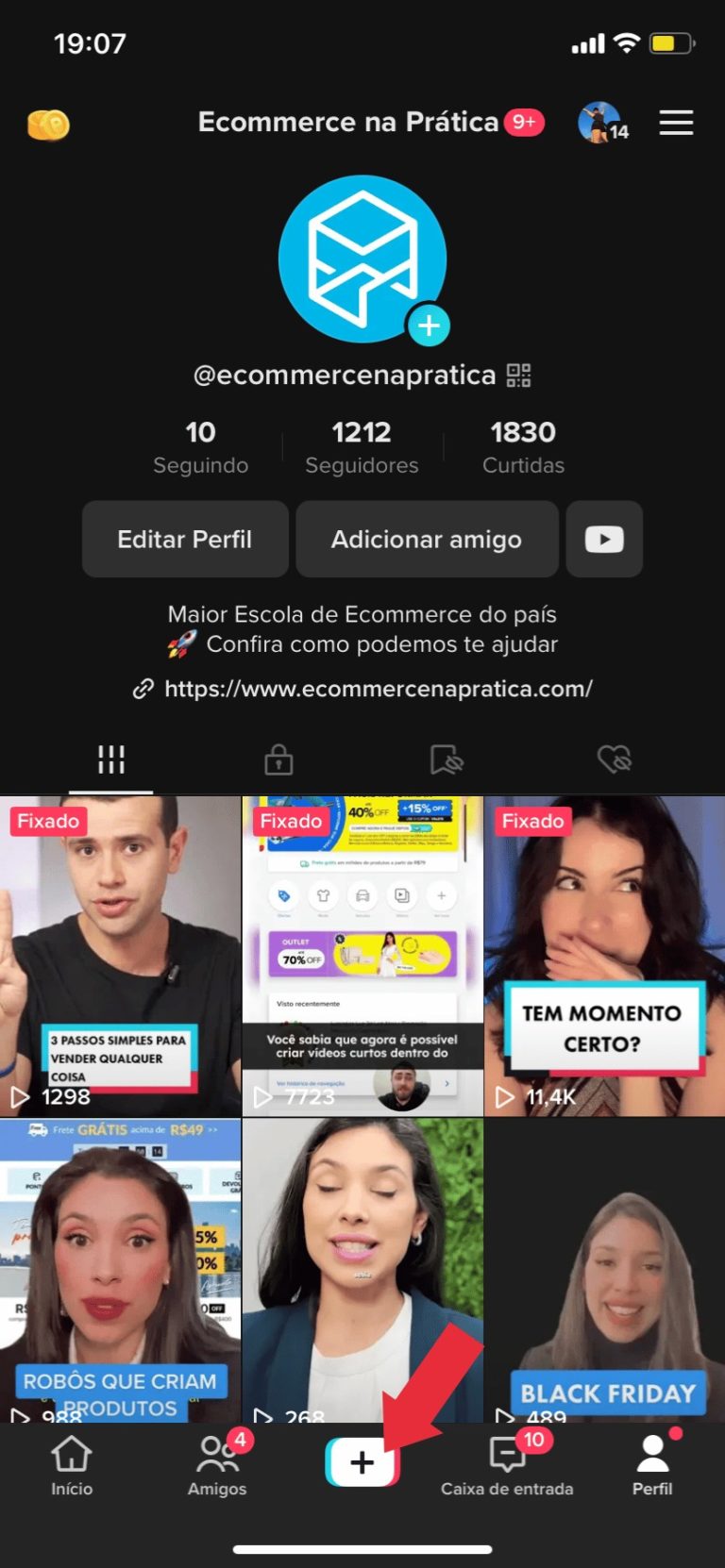Tap the create video plus button
Viewport: 725px width, 1568px height.
[x=362, y=1462]
